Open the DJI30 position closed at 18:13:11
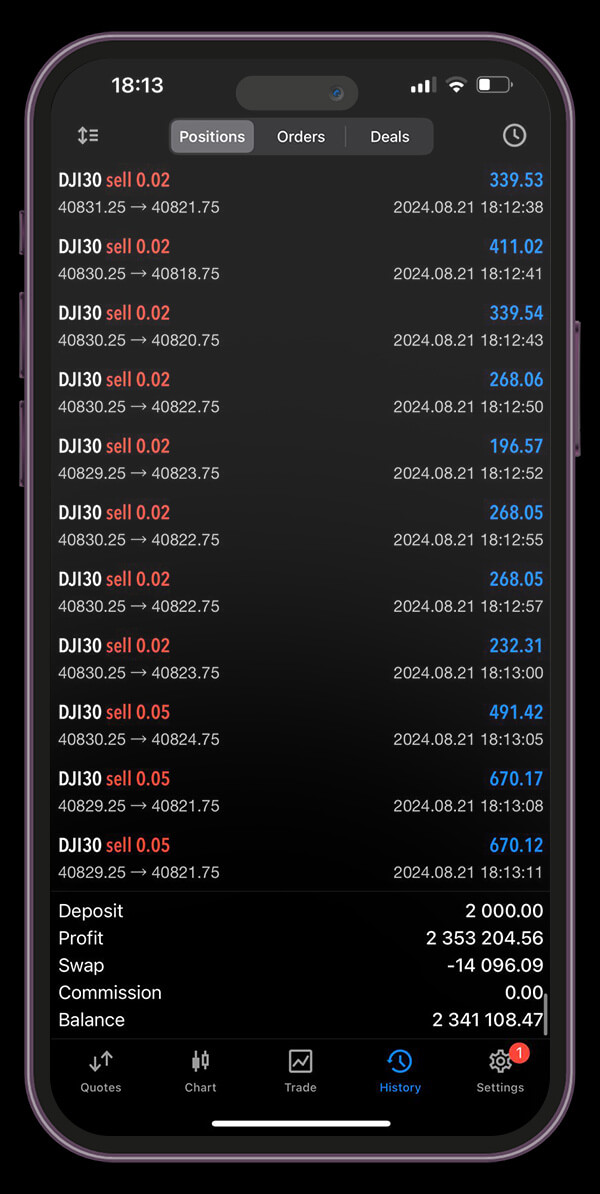The image size is (600, 1194). 300,858
